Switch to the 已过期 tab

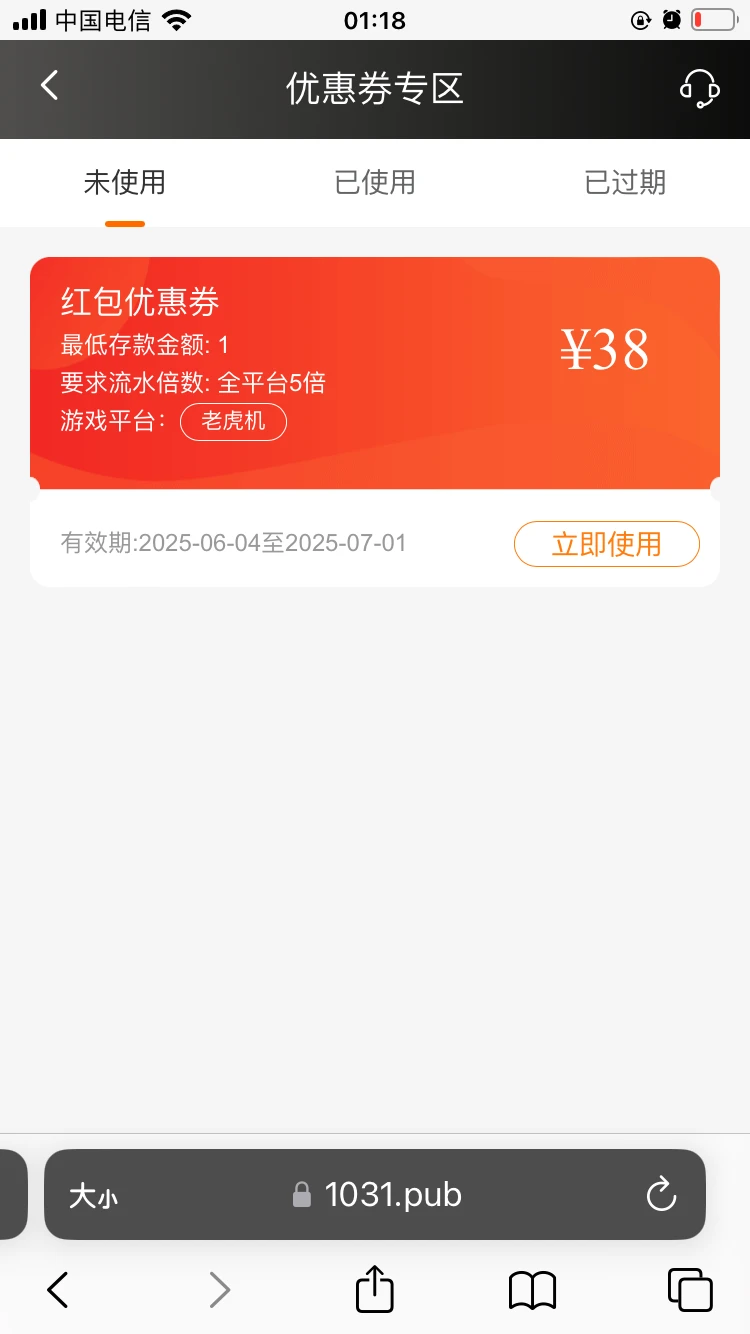coord(623,183)
